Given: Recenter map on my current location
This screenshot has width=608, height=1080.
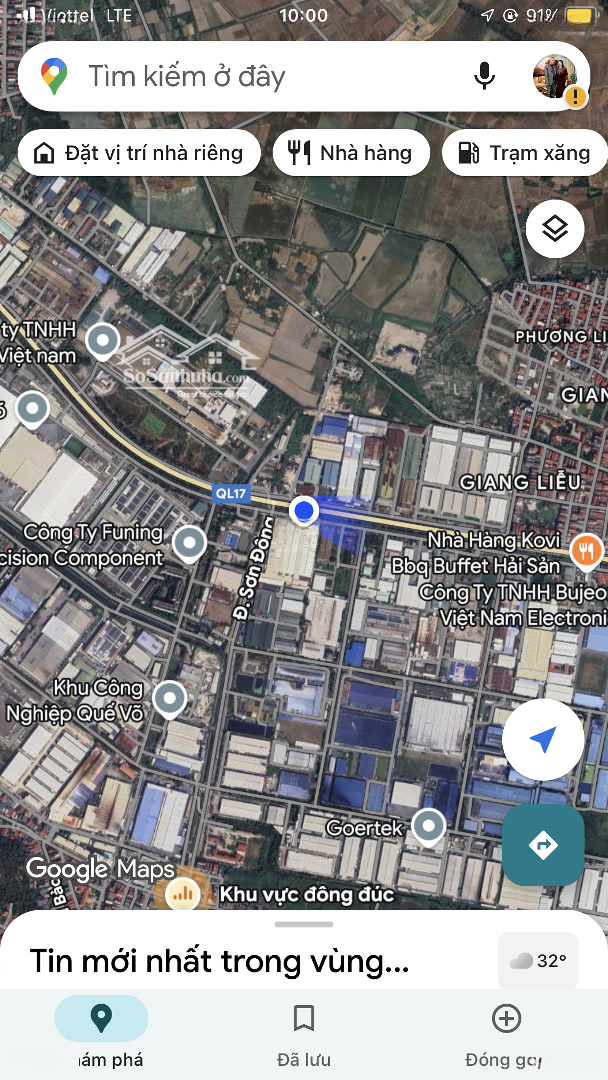Looking at the screenshot, I should pyautogui.click(x=543, y=740).
